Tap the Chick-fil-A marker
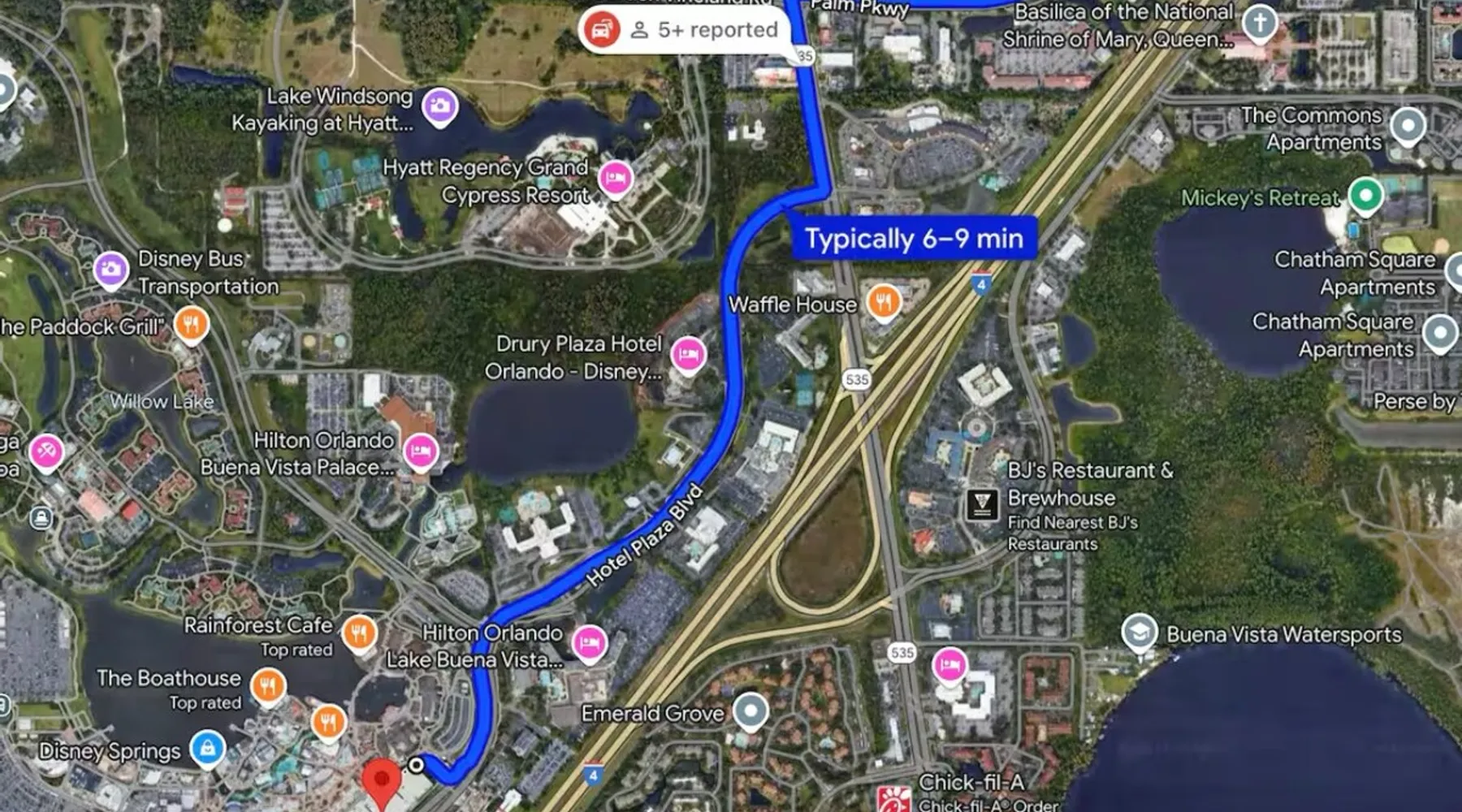1462x812 pixels. (x=893, y=800)
